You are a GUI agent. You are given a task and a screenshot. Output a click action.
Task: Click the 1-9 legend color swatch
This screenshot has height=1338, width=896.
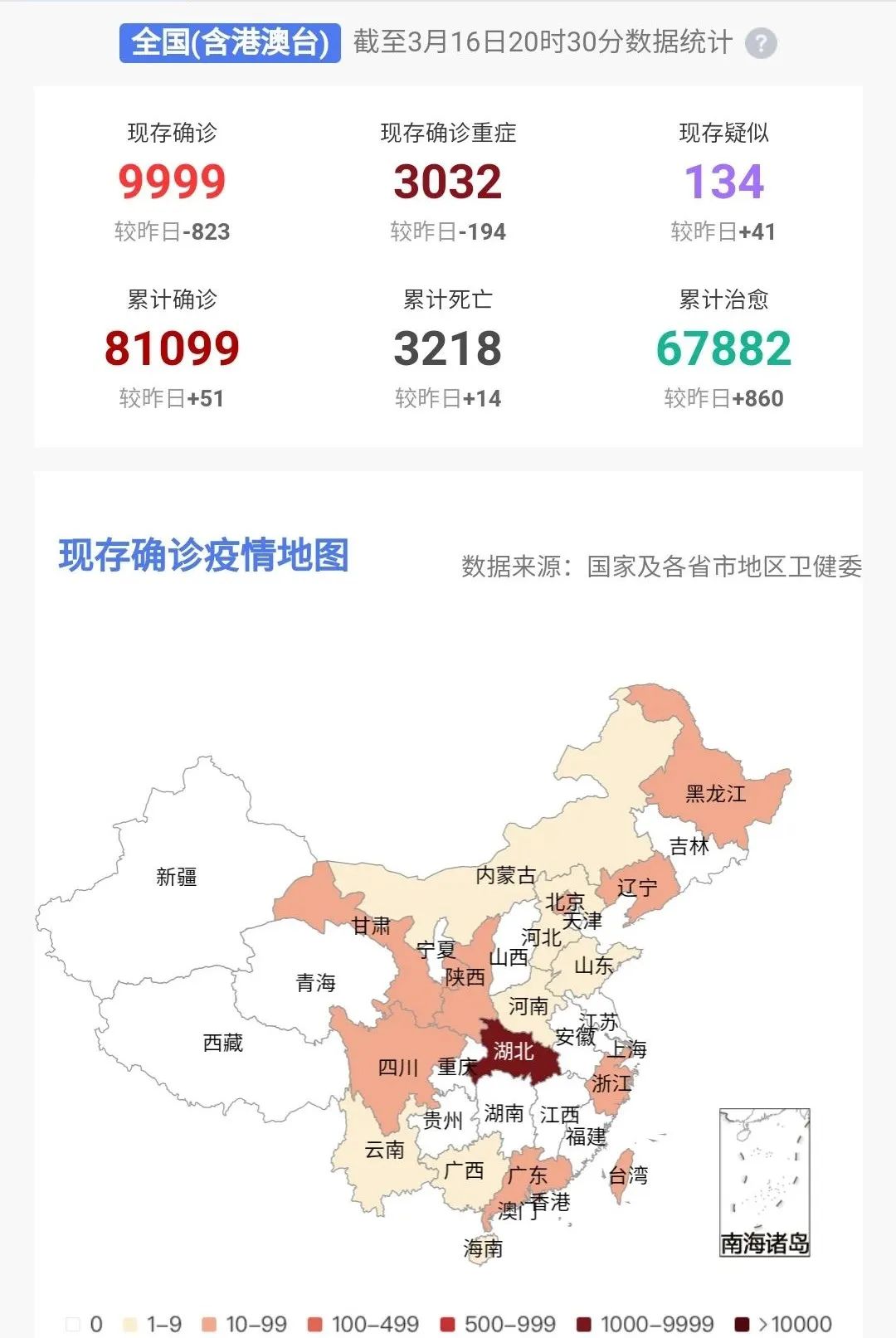point(130,1321)
